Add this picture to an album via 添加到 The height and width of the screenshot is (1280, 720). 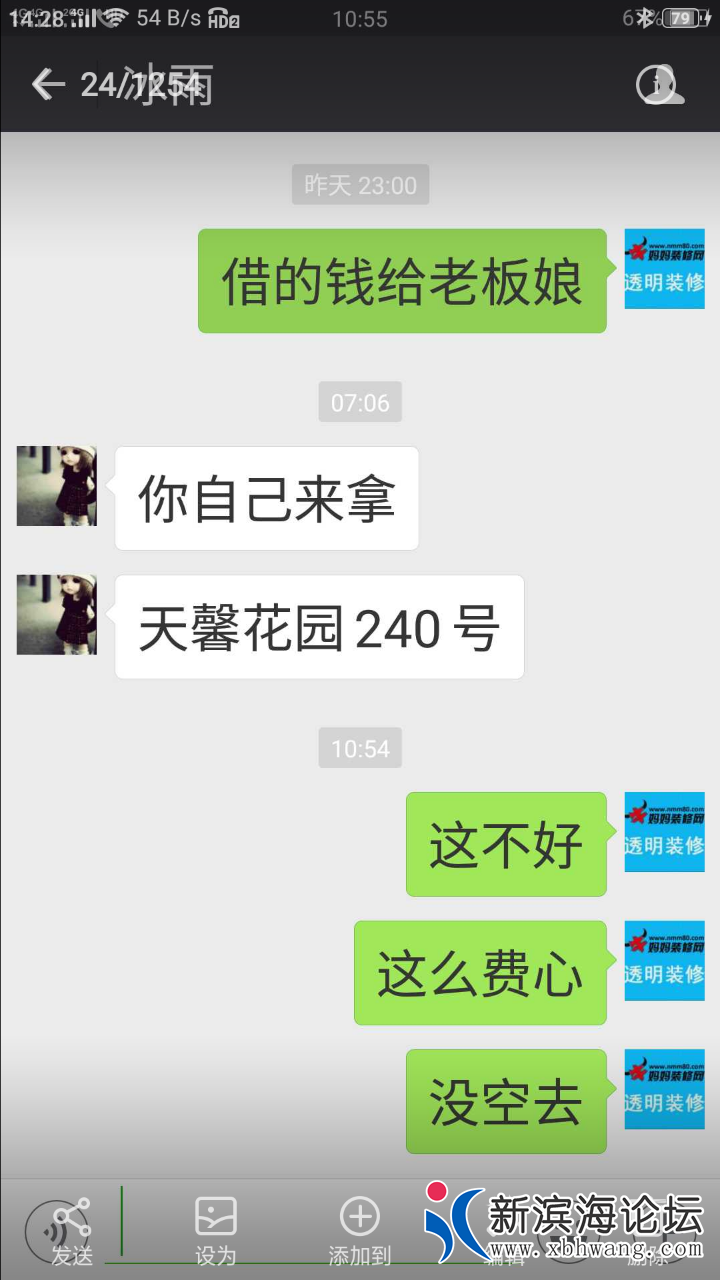[360, 1231]
